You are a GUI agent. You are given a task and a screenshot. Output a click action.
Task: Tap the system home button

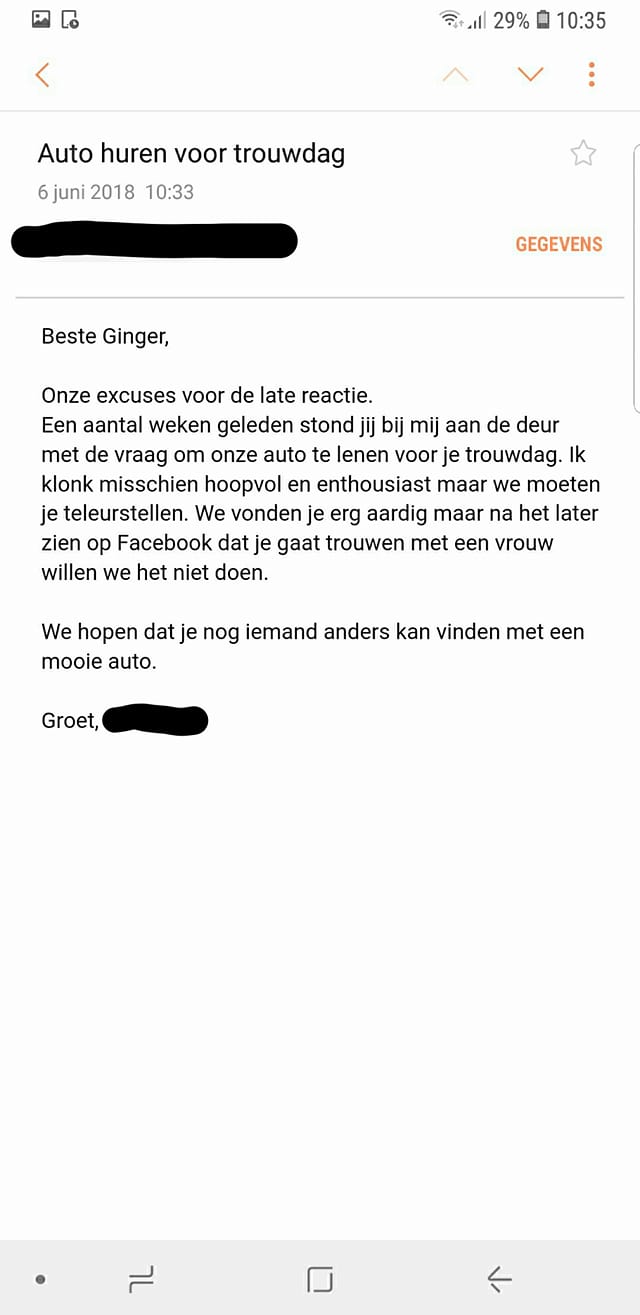[x=320, y=1278]
